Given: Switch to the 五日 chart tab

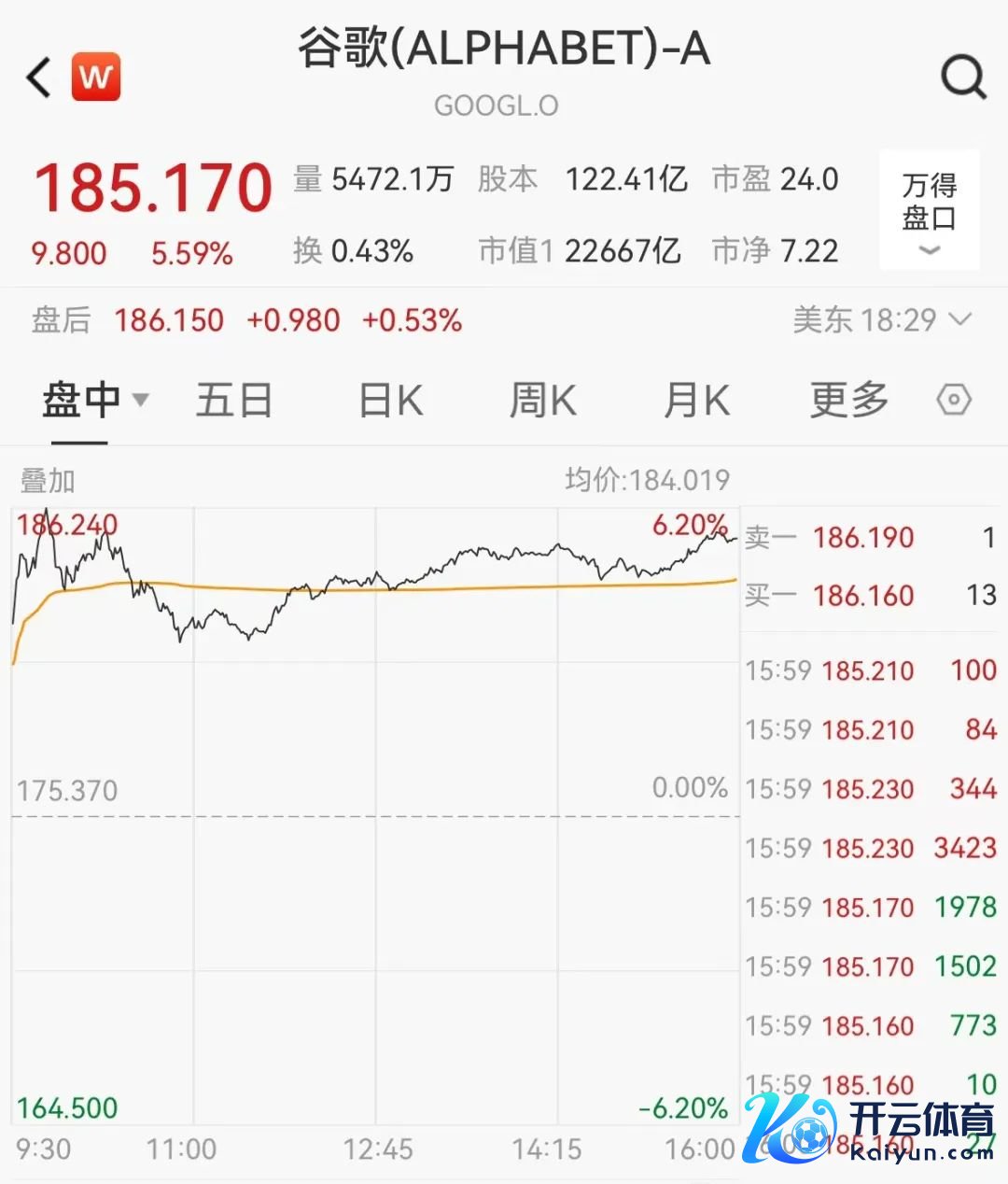Looking at the screenshot, I should point(233,402).
